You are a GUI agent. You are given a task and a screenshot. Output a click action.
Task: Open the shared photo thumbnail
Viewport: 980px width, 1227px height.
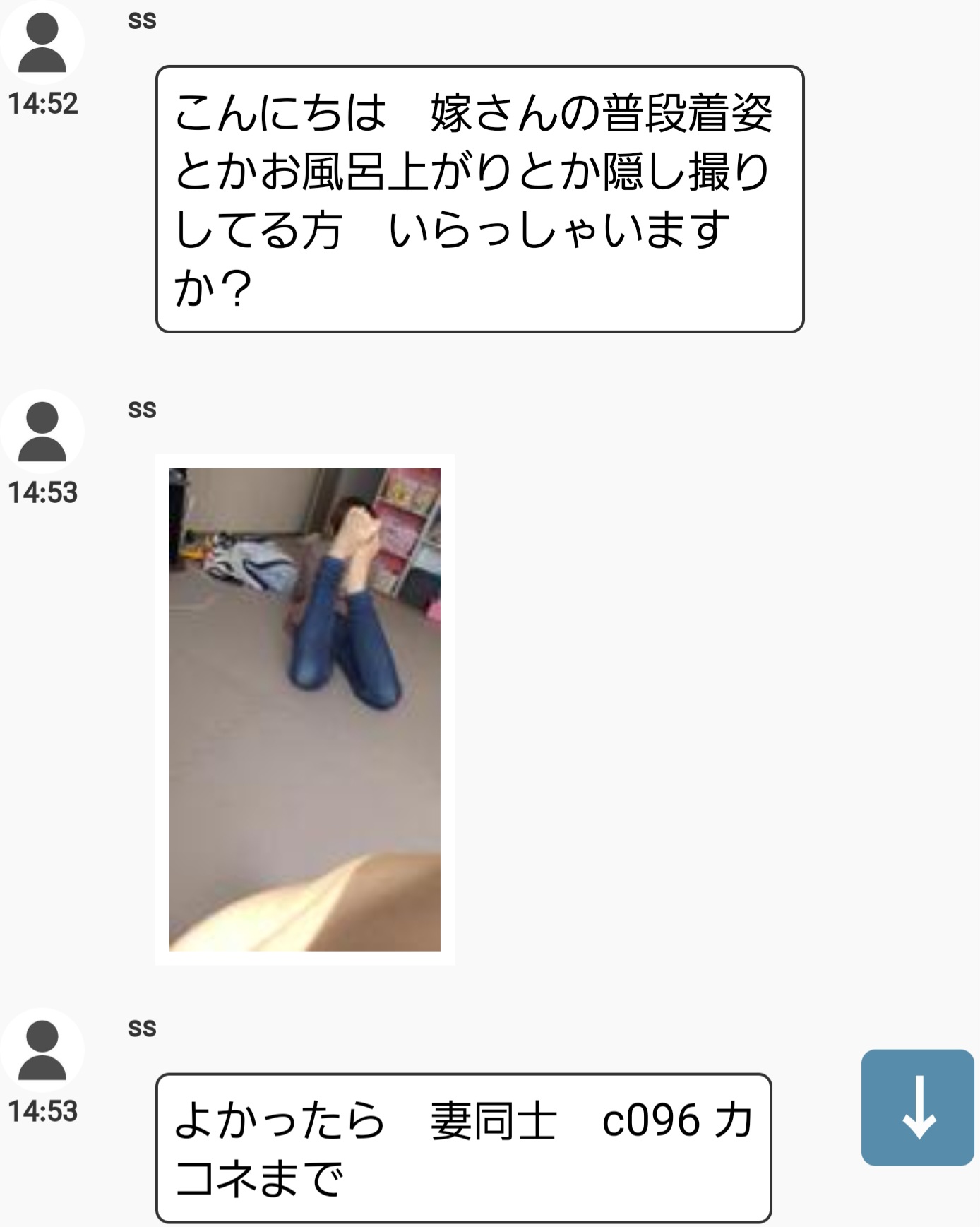click(x=305, y=710)
